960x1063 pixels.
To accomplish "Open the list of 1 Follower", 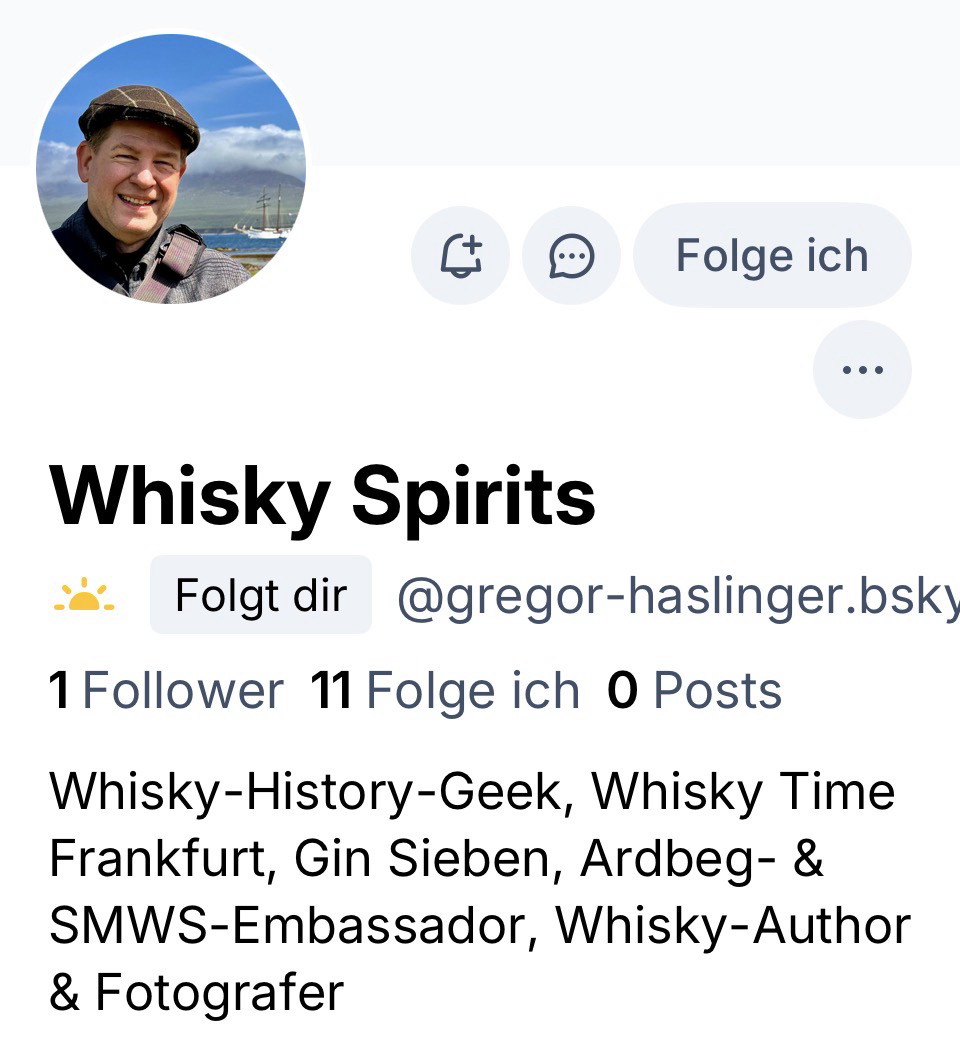I will [x=167, y=692].
